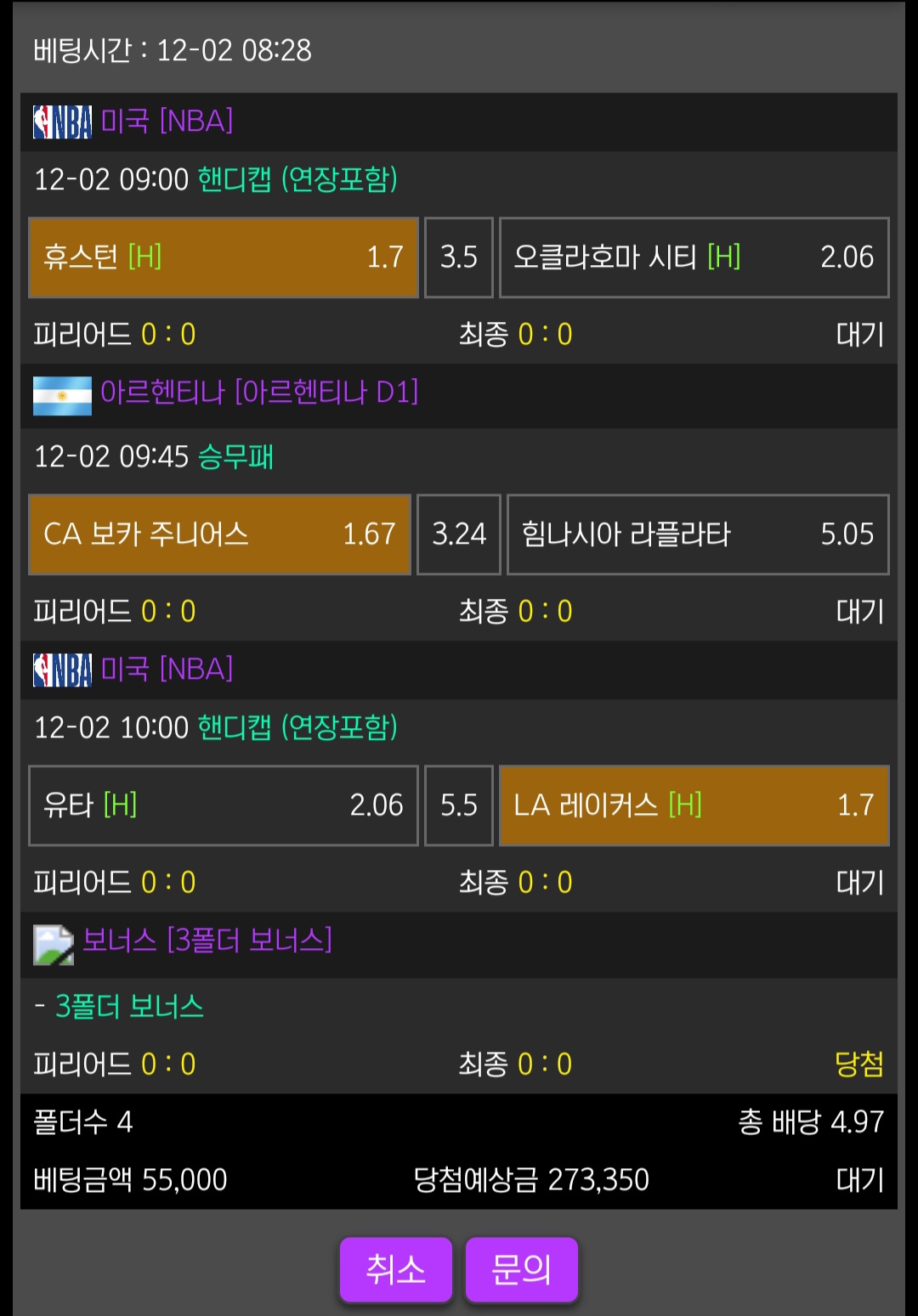Screen dimensions: 918x1316
Task: Select the 휴스턴 [H] 1.7 odds box
Action: click(x=223, y=257)
